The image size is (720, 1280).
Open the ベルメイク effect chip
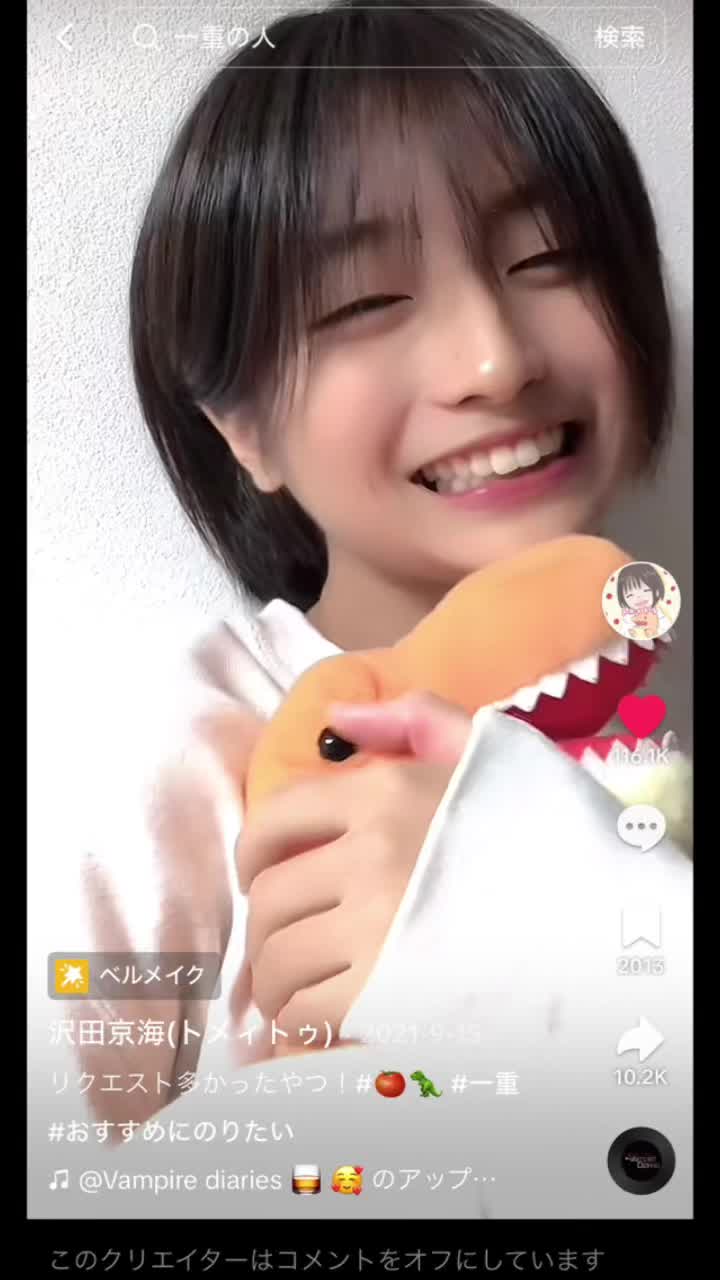coord(134,976)
